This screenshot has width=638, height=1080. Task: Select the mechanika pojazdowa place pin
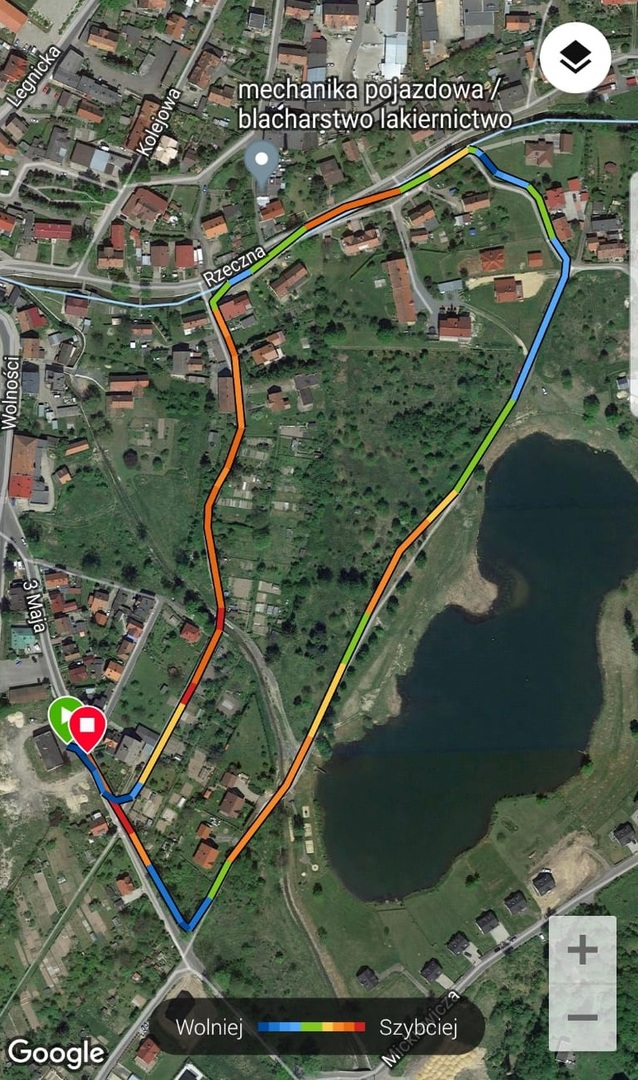[262, 164]
